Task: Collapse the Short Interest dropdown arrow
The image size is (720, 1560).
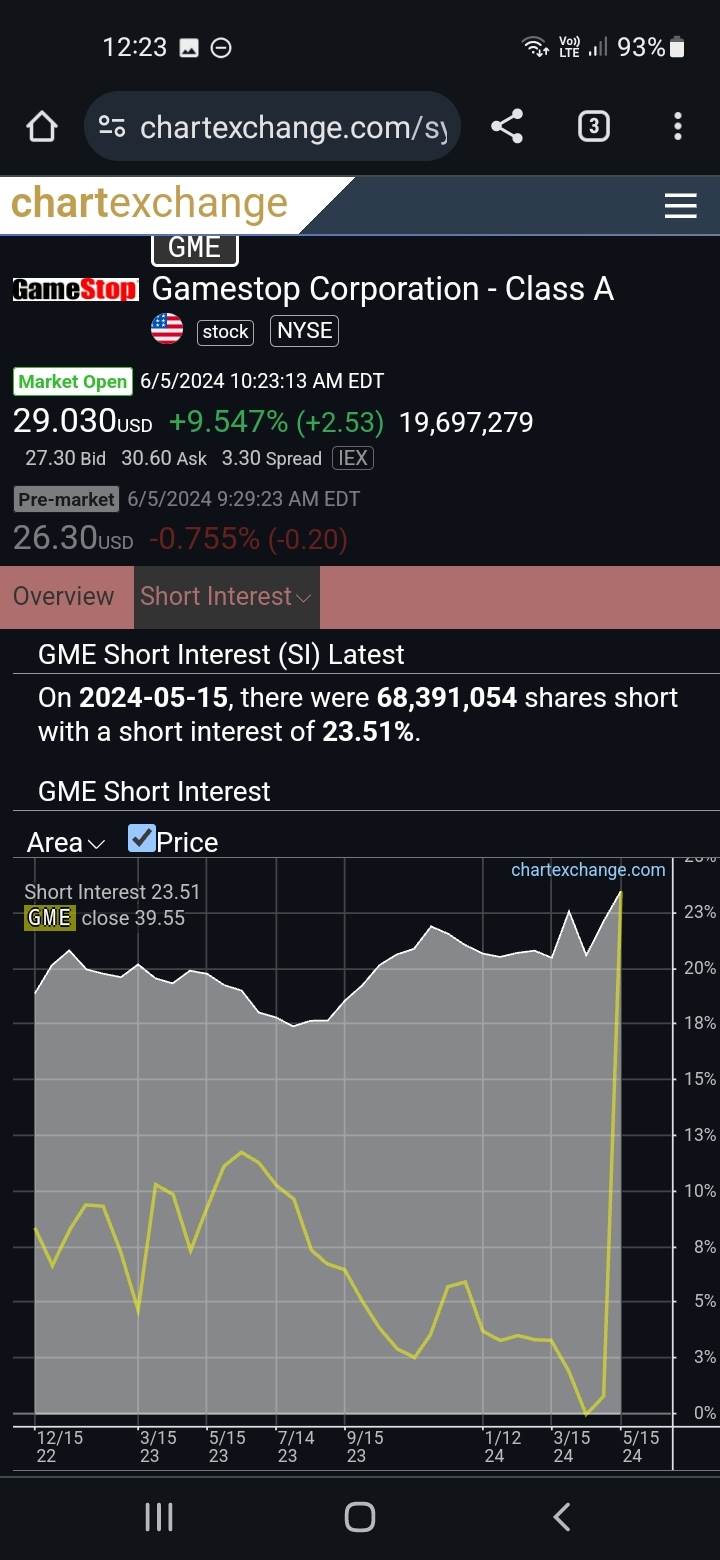Action: pyautogui.click(x=303, y=597)
